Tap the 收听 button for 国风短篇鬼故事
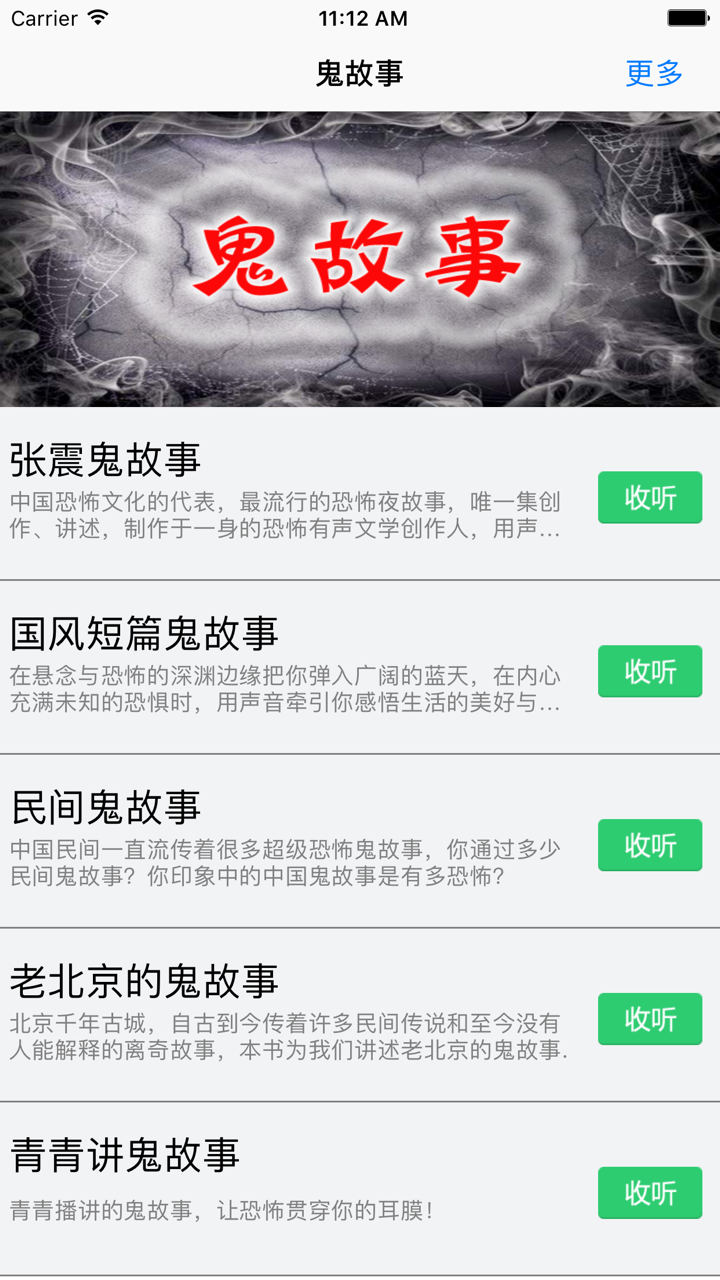Image resolution: width=720 pixels, height=1280 pixels. [x=649, y=671]
